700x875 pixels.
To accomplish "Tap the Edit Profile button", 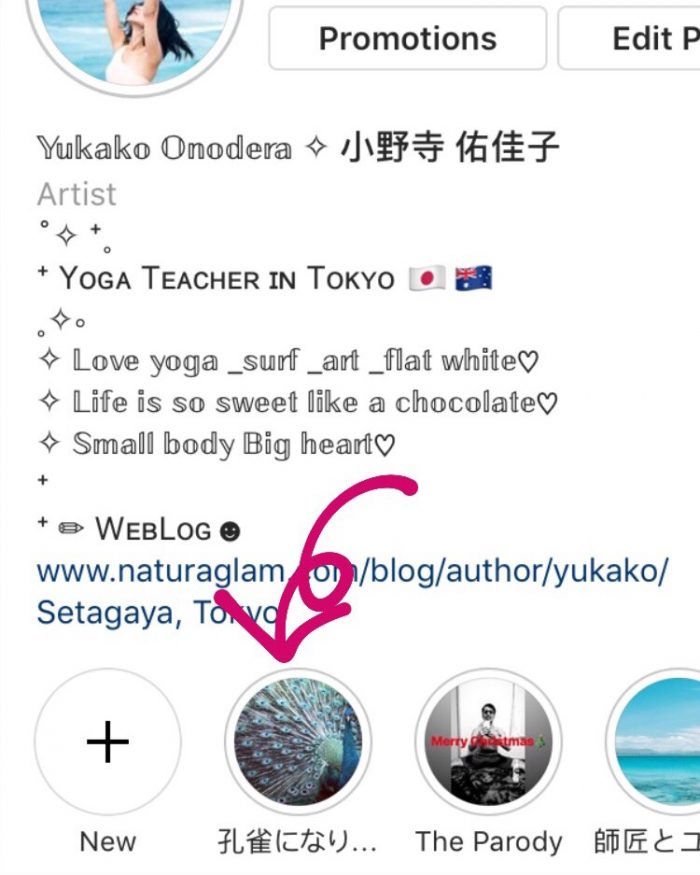I will [x=640, y=39].
